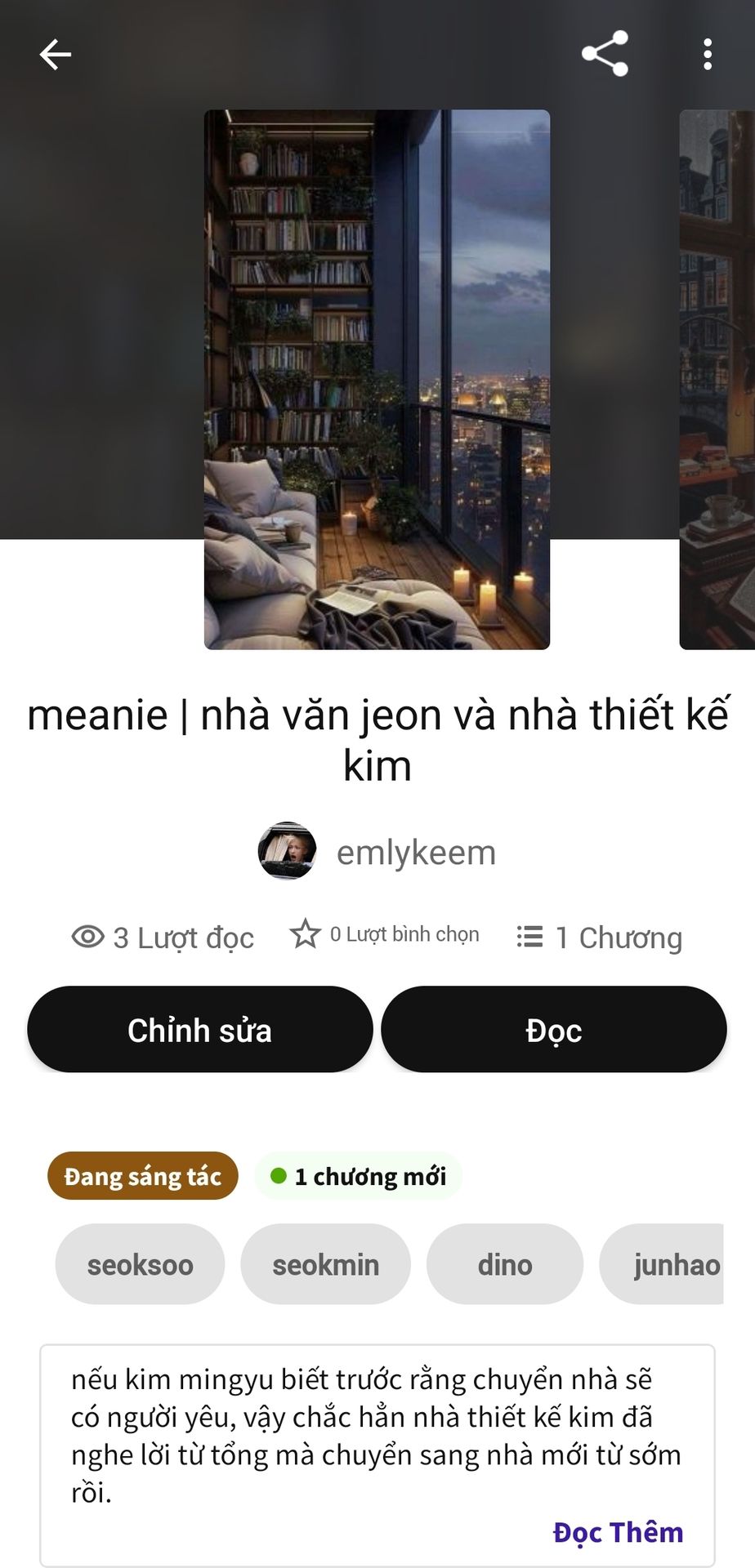
Task: Open the next story cover at the edge
Action: click(x=719, y=379)
